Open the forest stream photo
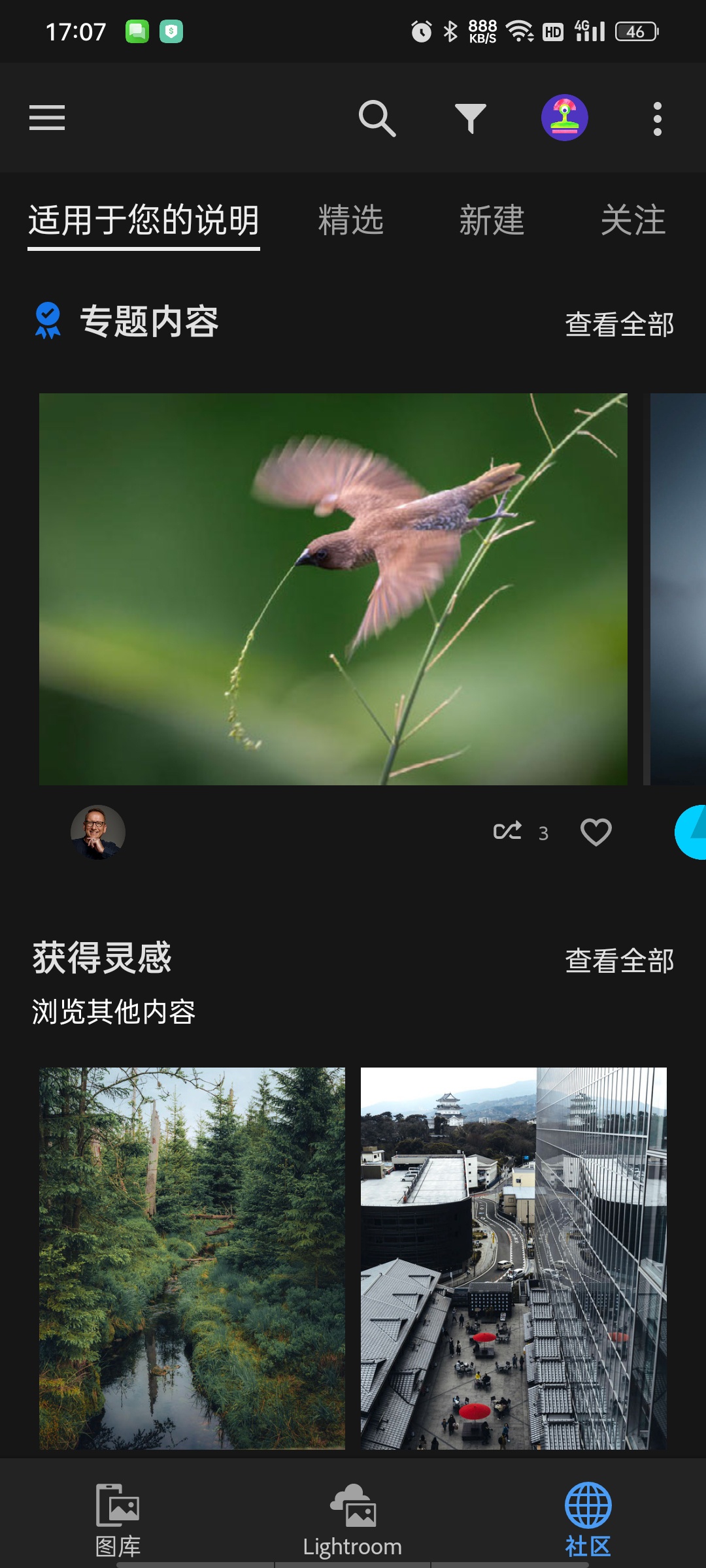 pos(192,1258)
